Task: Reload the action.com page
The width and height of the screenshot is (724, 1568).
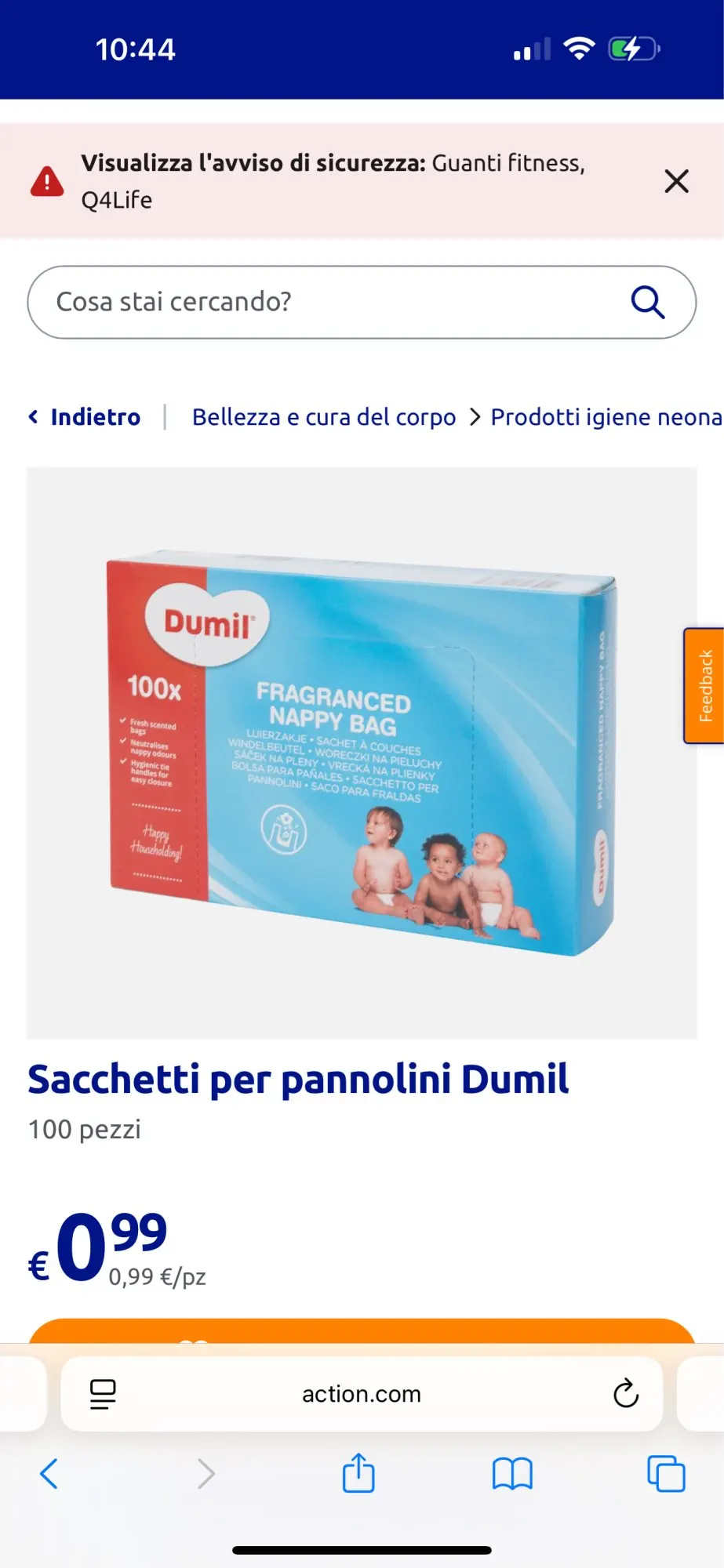Action: (x=625, y=1393)
